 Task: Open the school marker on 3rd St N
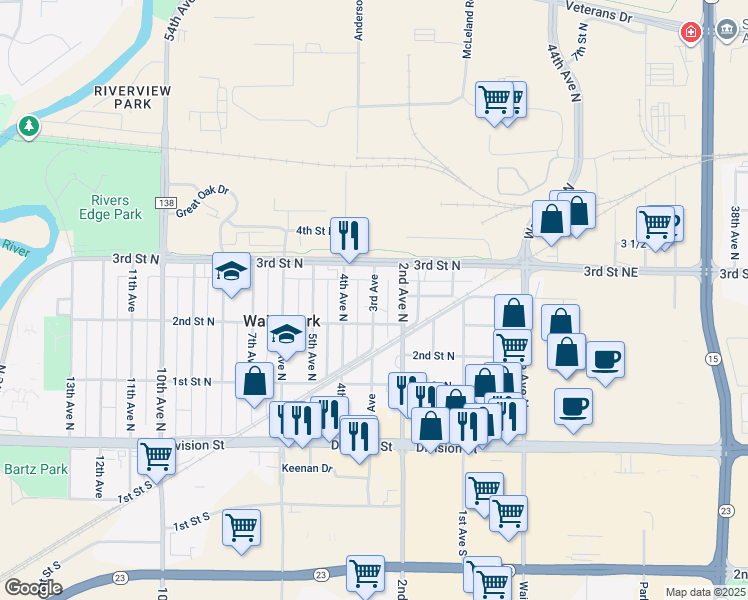click(x=231, y=271)
